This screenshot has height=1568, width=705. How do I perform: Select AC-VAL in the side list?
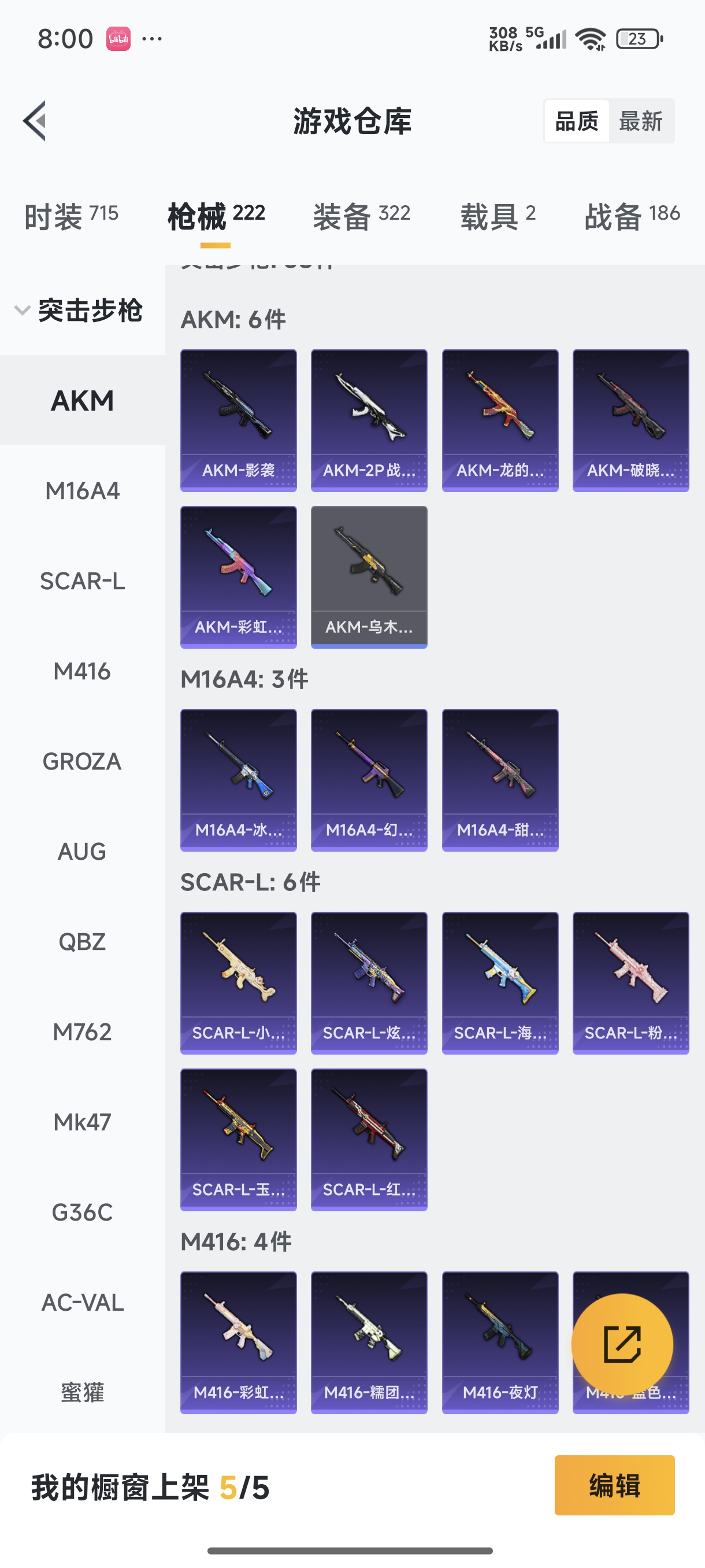click(82, 1303)
